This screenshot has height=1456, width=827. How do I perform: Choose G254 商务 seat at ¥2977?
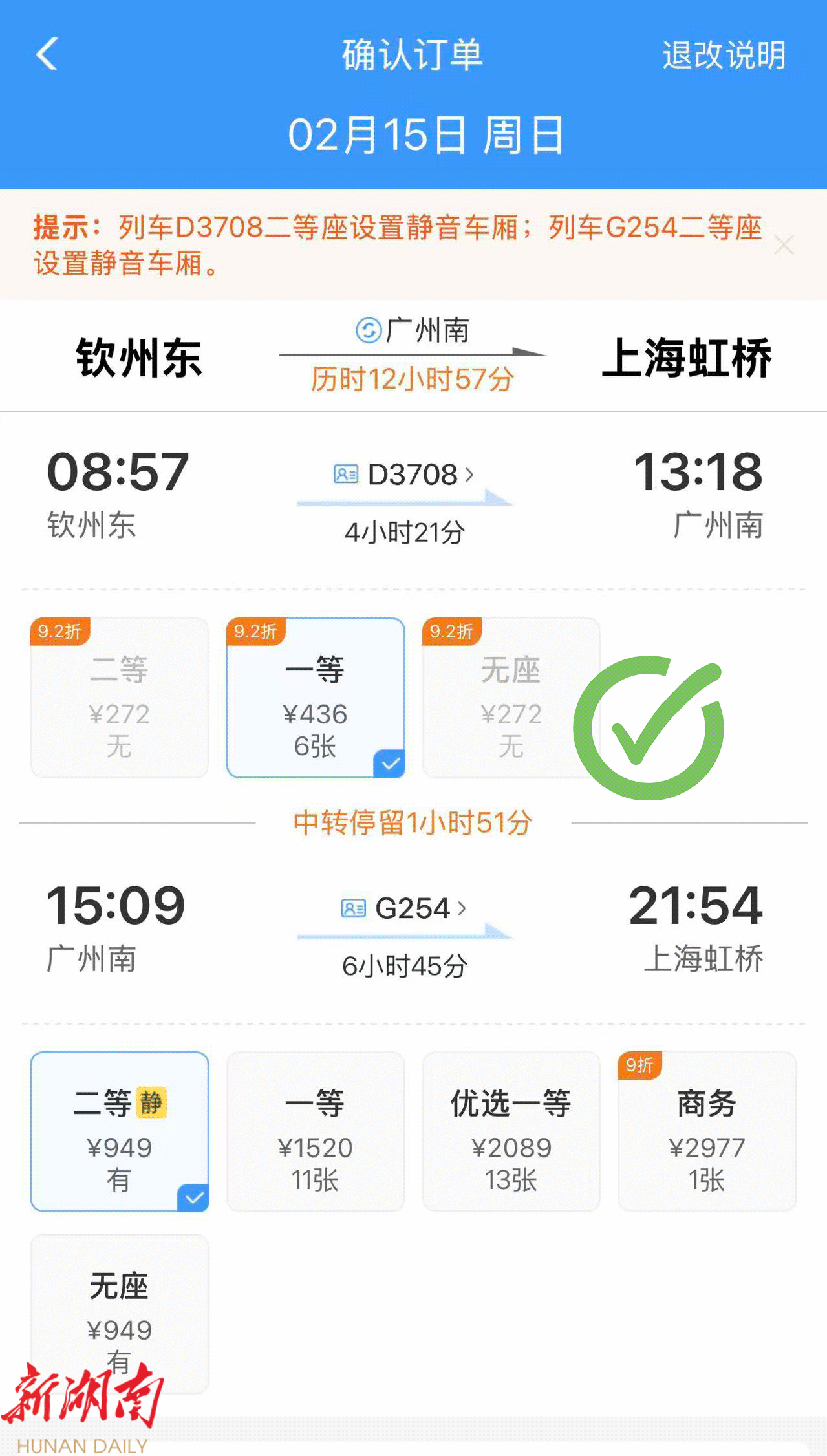tap(707, 1131)
